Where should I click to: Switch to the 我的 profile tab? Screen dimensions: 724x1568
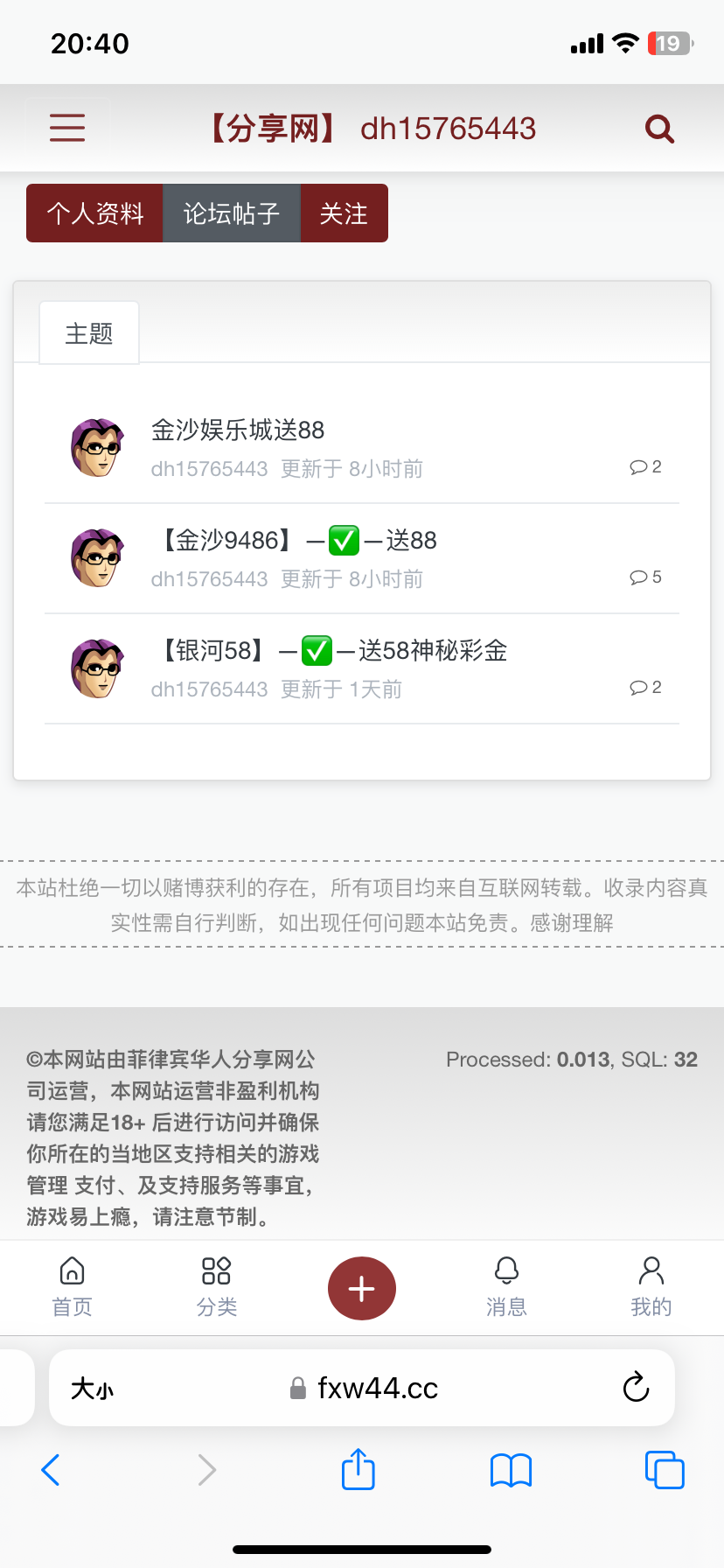point(651,1286)
